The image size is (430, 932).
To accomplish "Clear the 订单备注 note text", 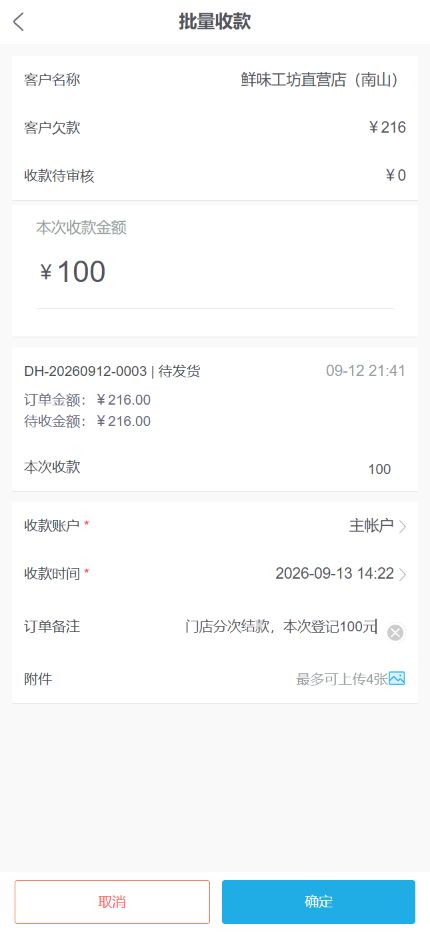I will point(396,632).
